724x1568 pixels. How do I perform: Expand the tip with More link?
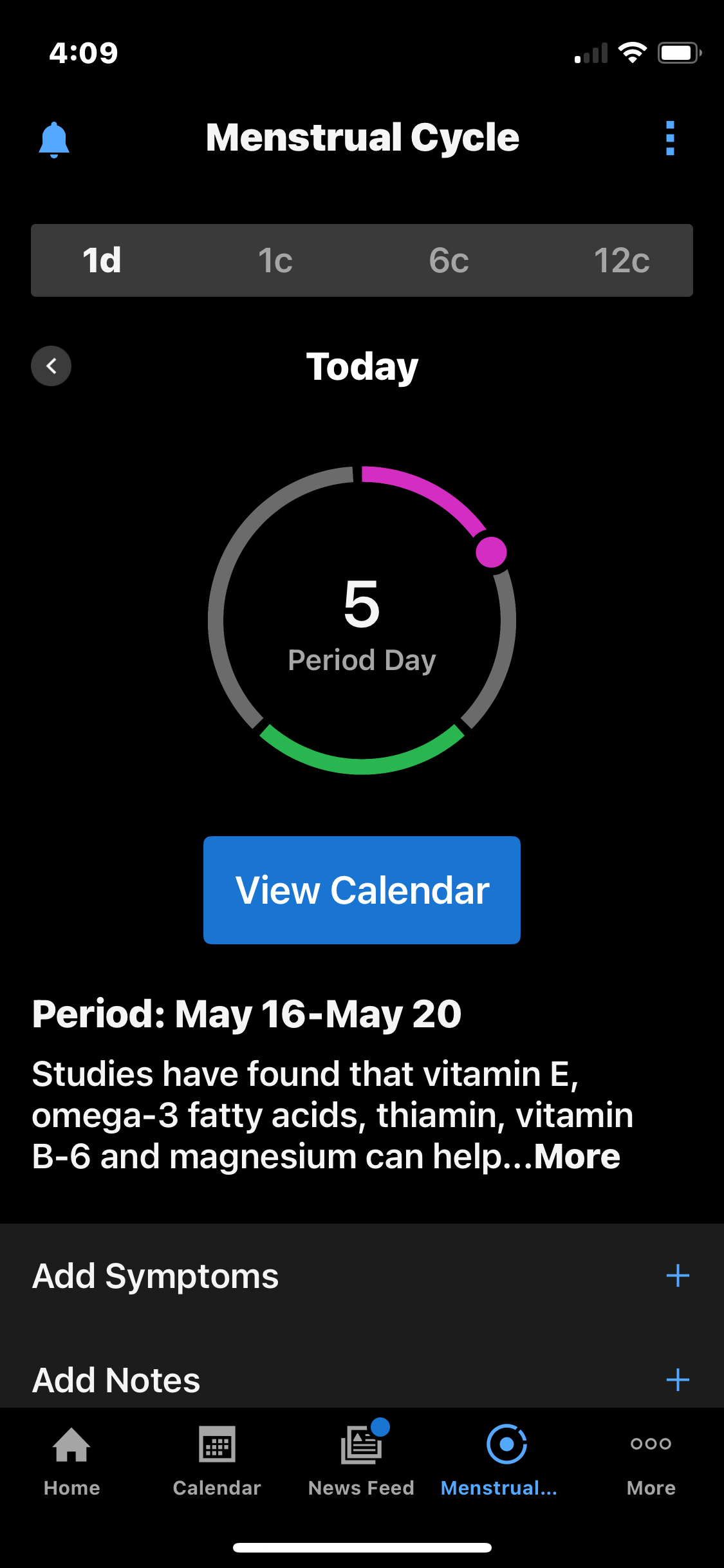click(x=577, y=1157)
